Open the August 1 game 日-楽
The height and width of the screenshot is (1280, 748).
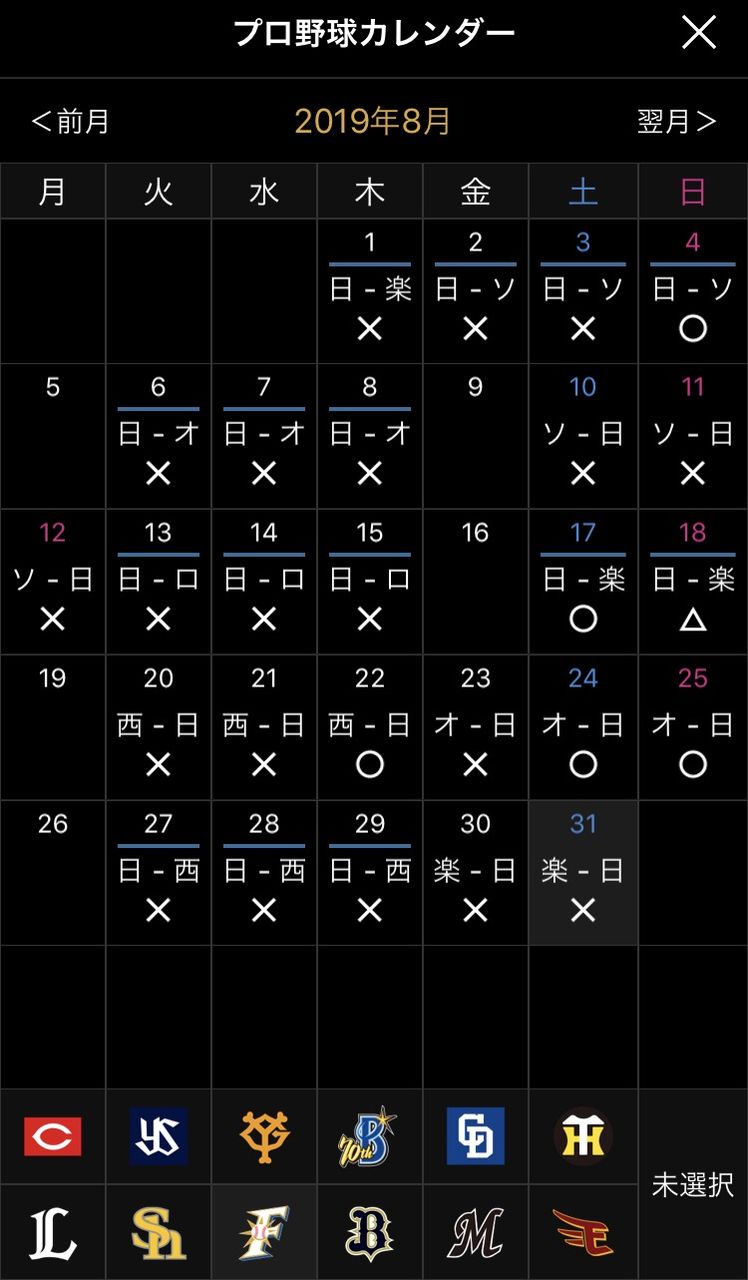point(370,291)
